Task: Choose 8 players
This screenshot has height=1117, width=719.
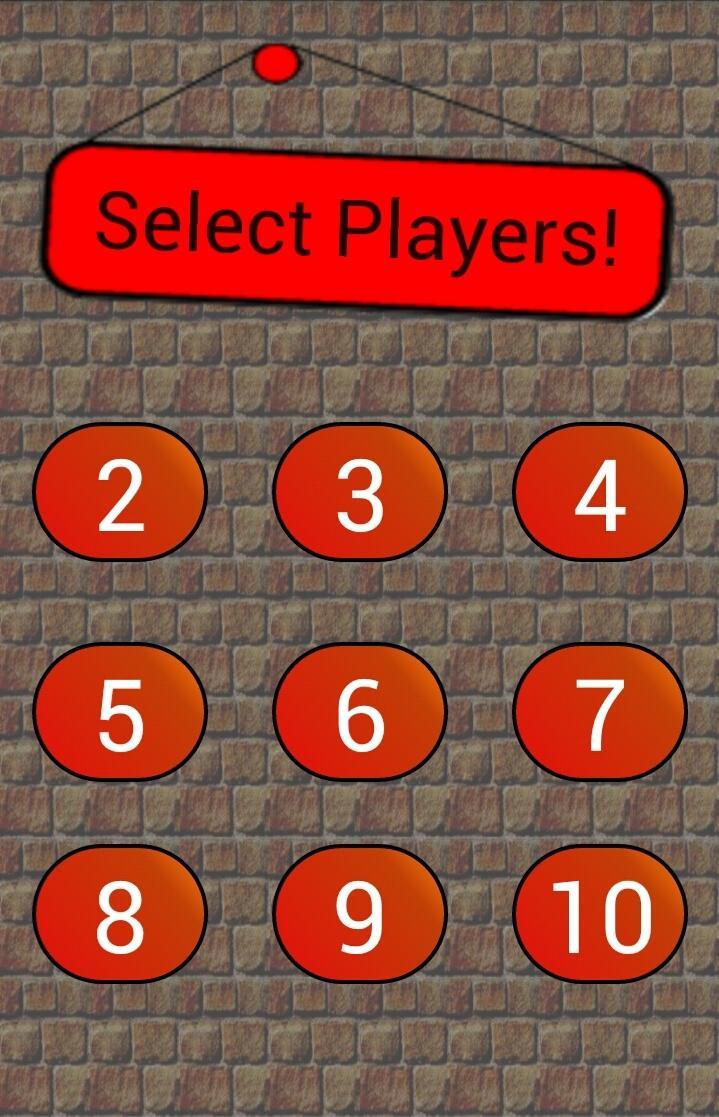Action: (120, 914)
